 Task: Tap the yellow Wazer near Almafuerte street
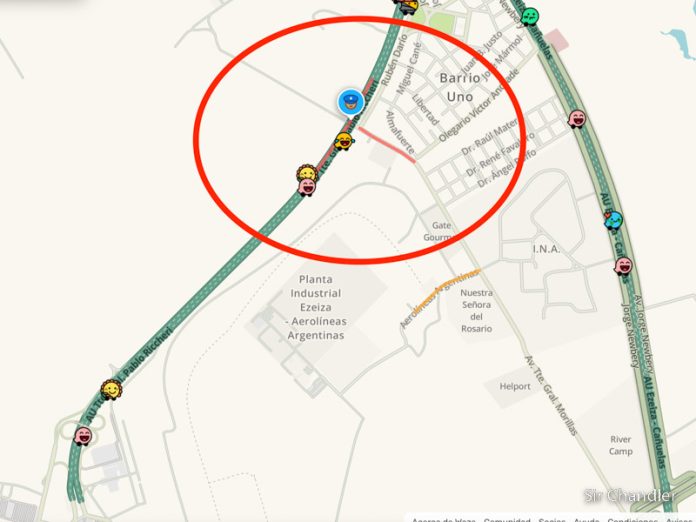pos(344,141)
